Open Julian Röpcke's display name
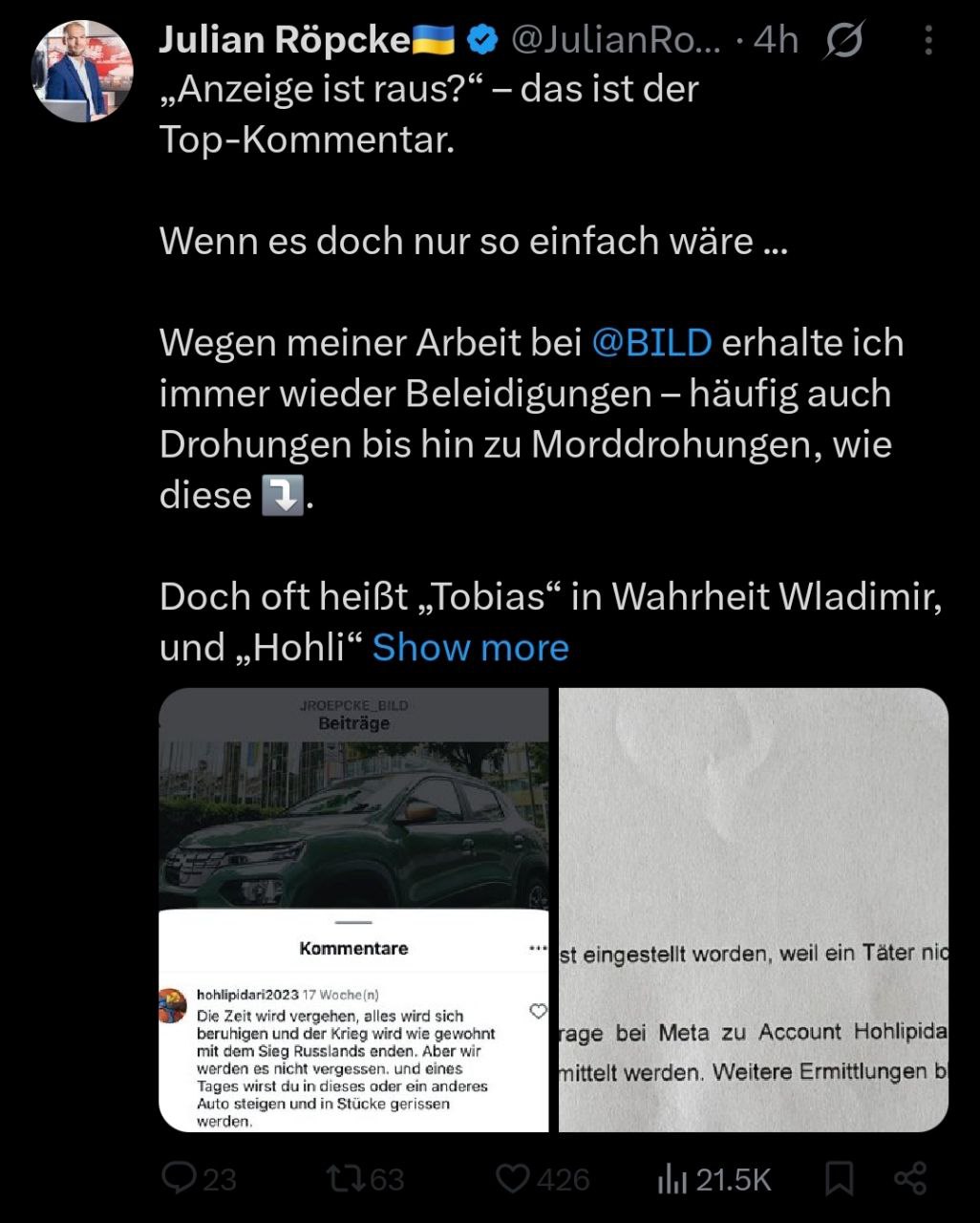980x1223 pixels. pos(285,40)
